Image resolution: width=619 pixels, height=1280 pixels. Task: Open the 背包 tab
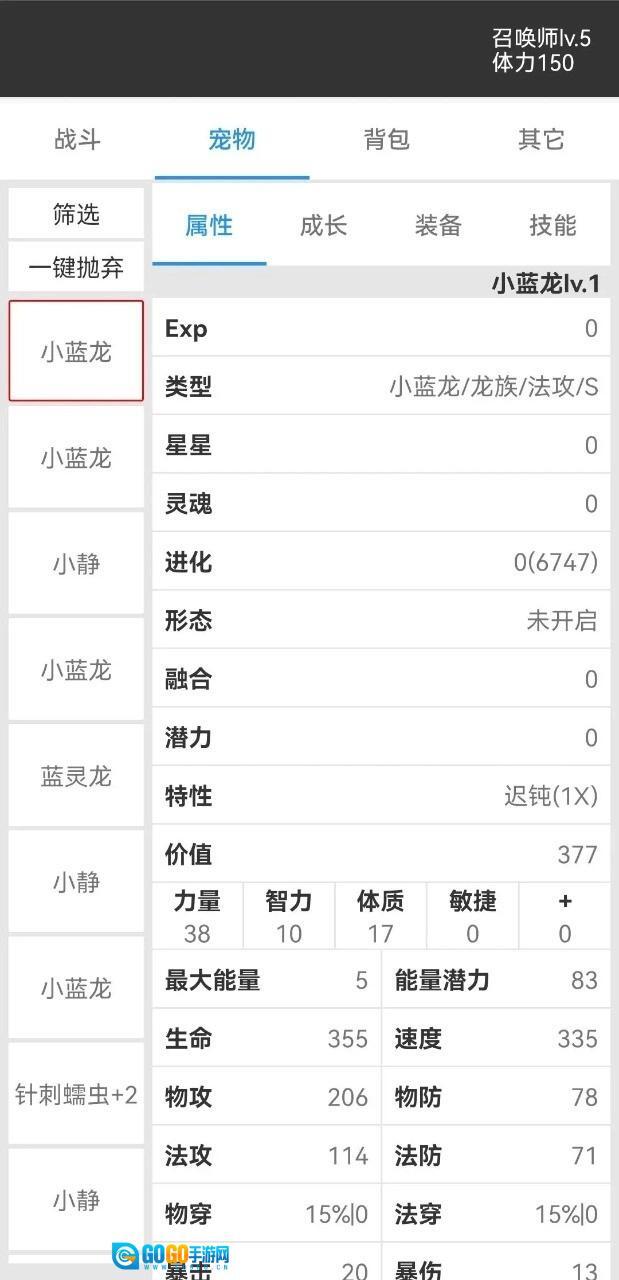(x=386, y=139)
